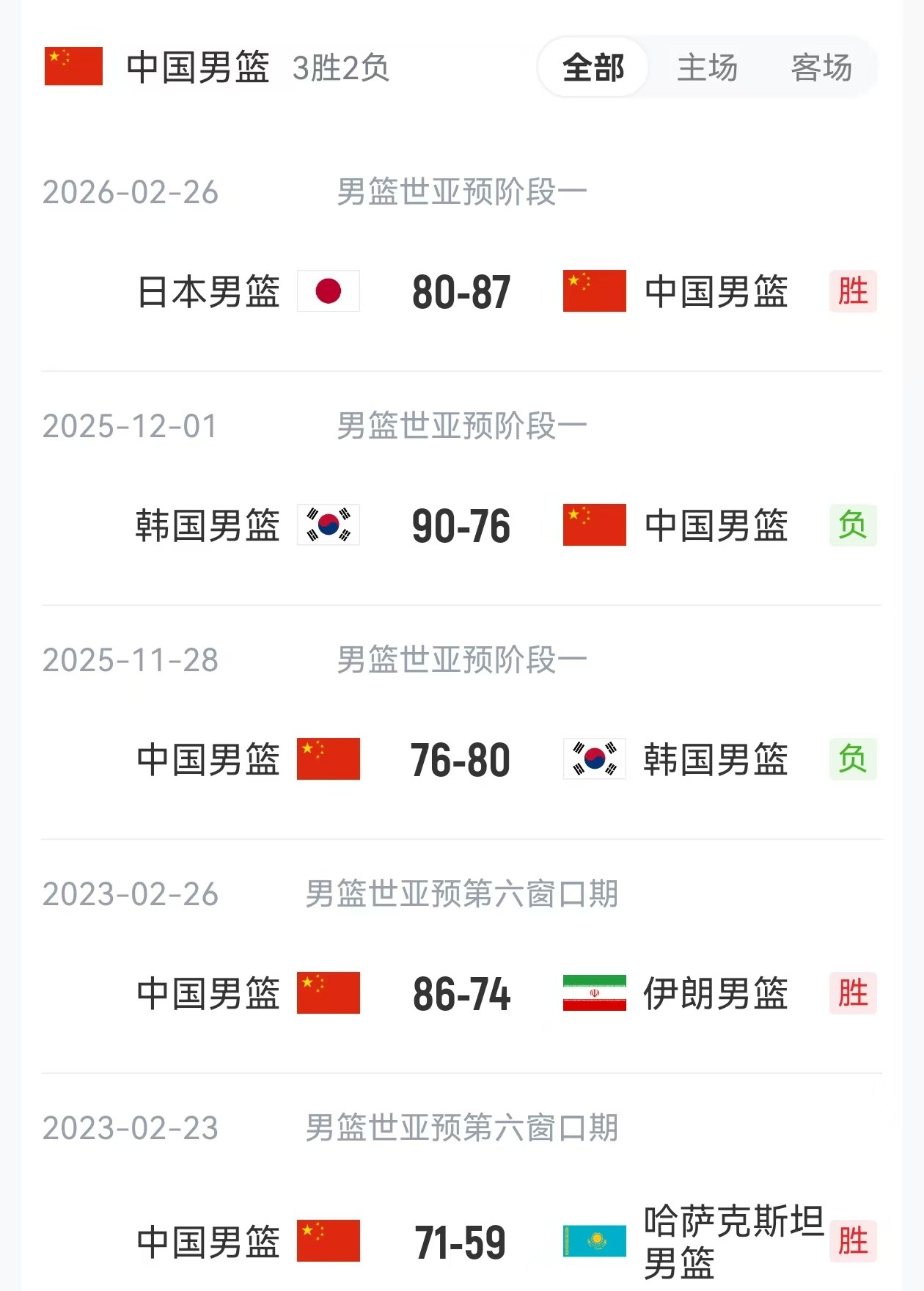View the 中国男篮 76-80 韩国男篮 match
Screen dimensions: 924x1291
(461, 759)
